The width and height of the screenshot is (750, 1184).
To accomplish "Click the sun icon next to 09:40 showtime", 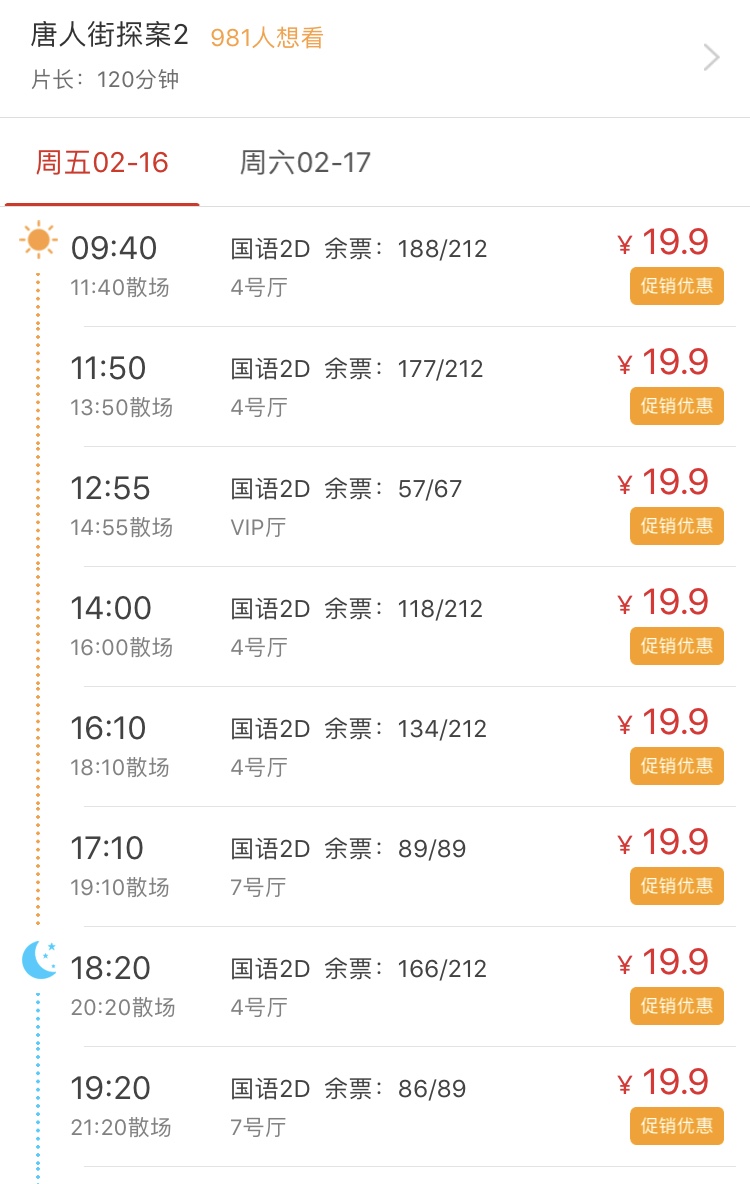I will [38, 242].
